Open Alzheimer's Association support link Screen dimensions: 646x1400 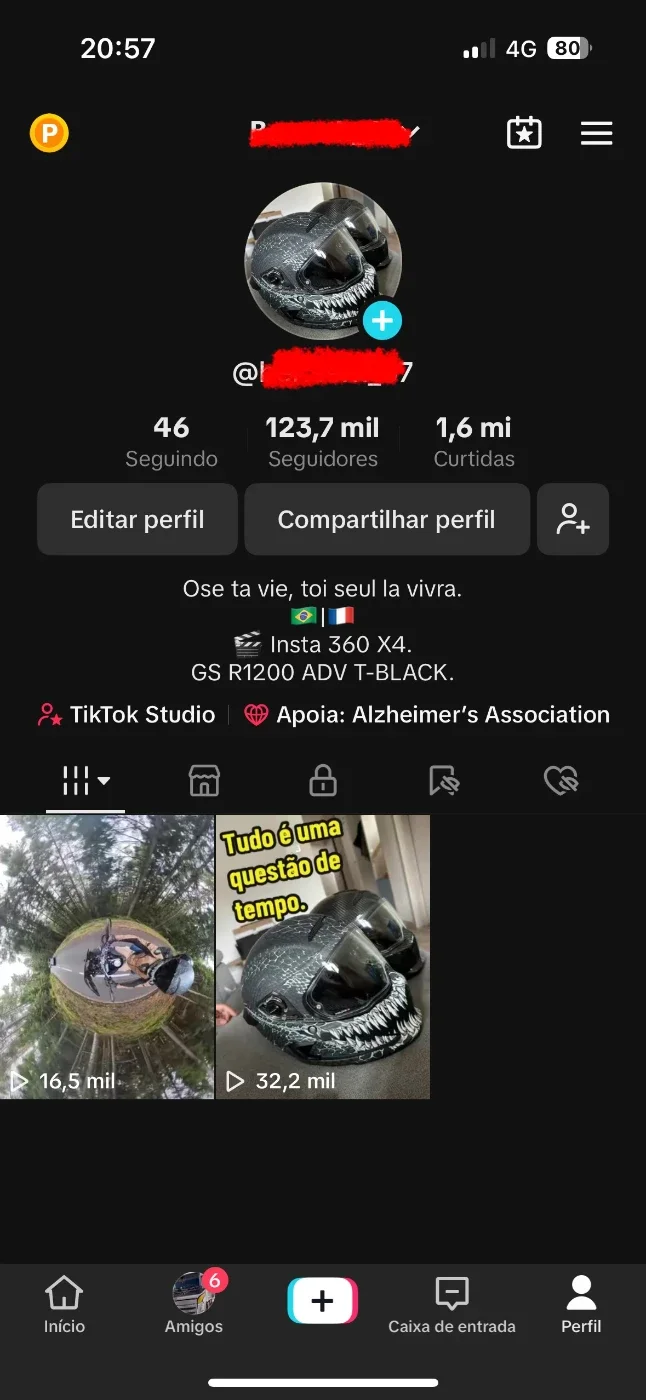point(427,715)
